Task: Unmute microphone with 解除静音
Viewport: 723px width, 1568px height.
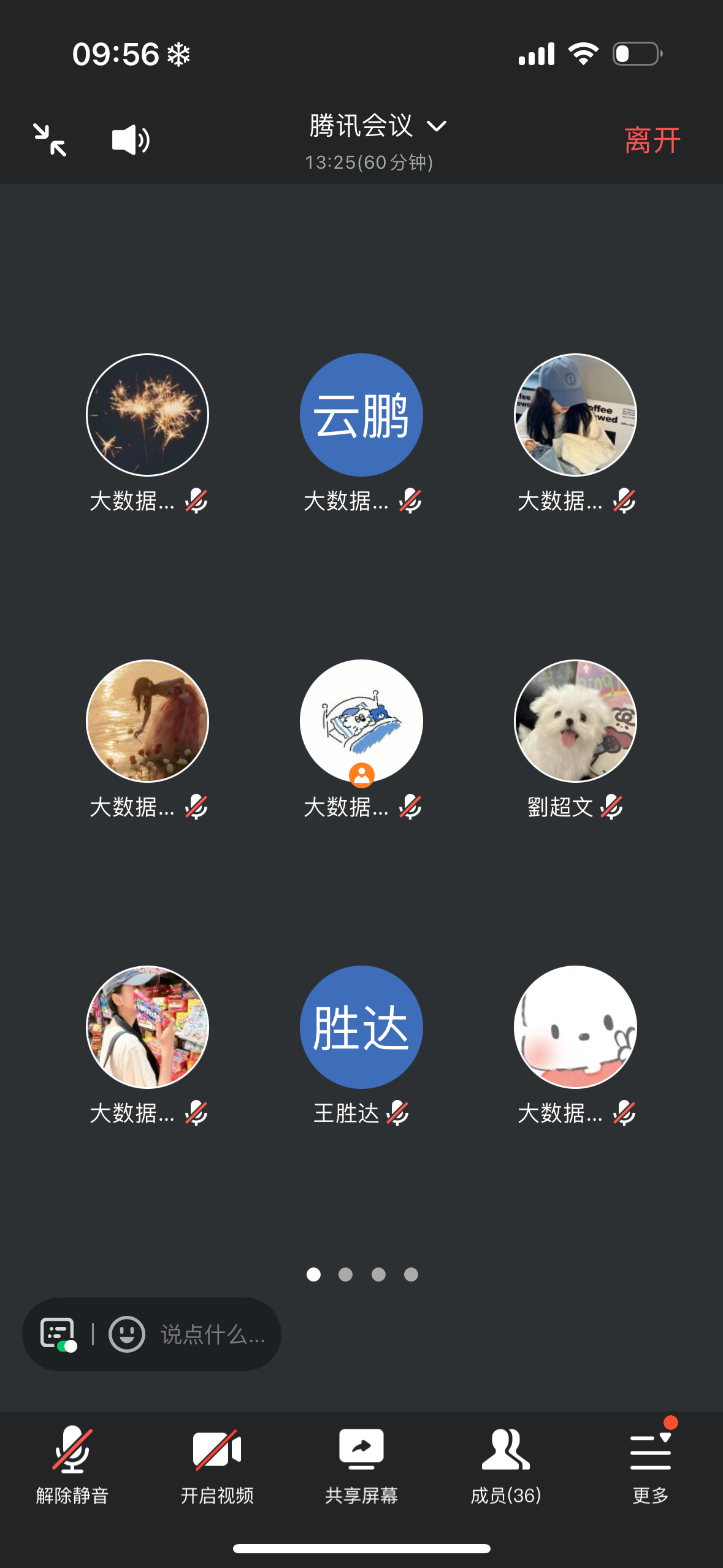Action: click(72, 1464)
